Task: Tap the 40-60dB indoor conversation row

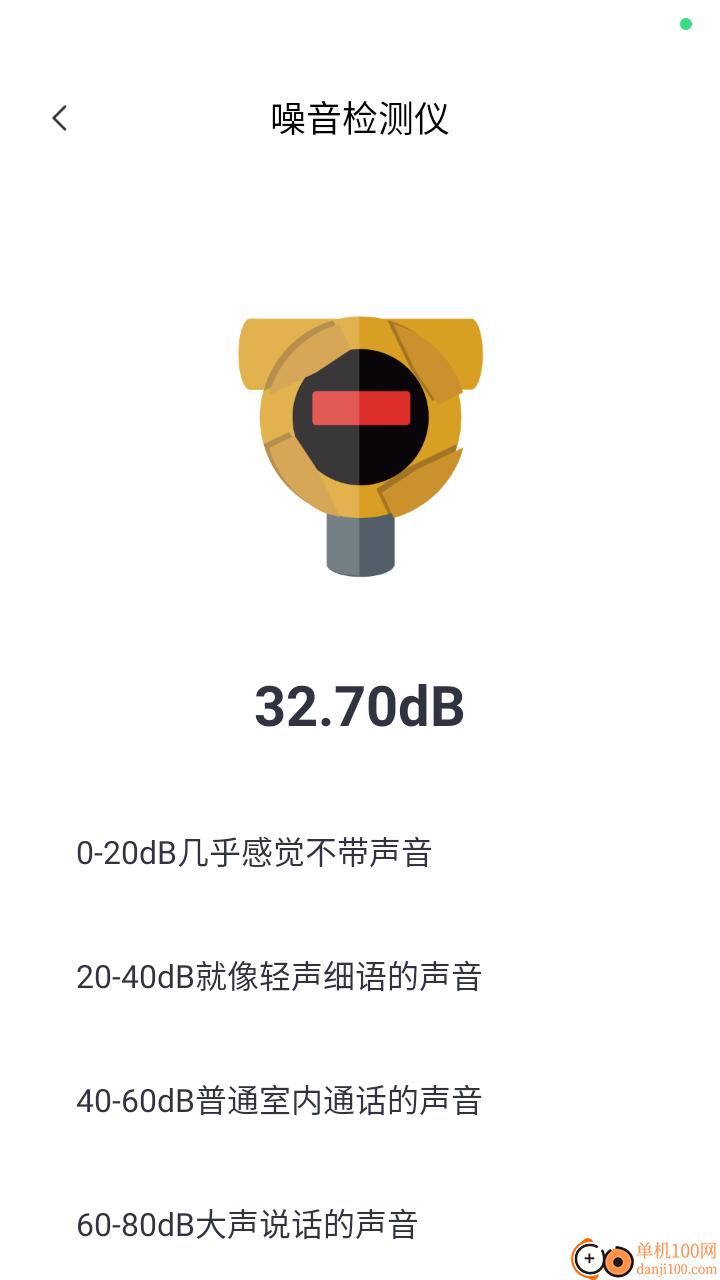Action: coord(280,1100)
